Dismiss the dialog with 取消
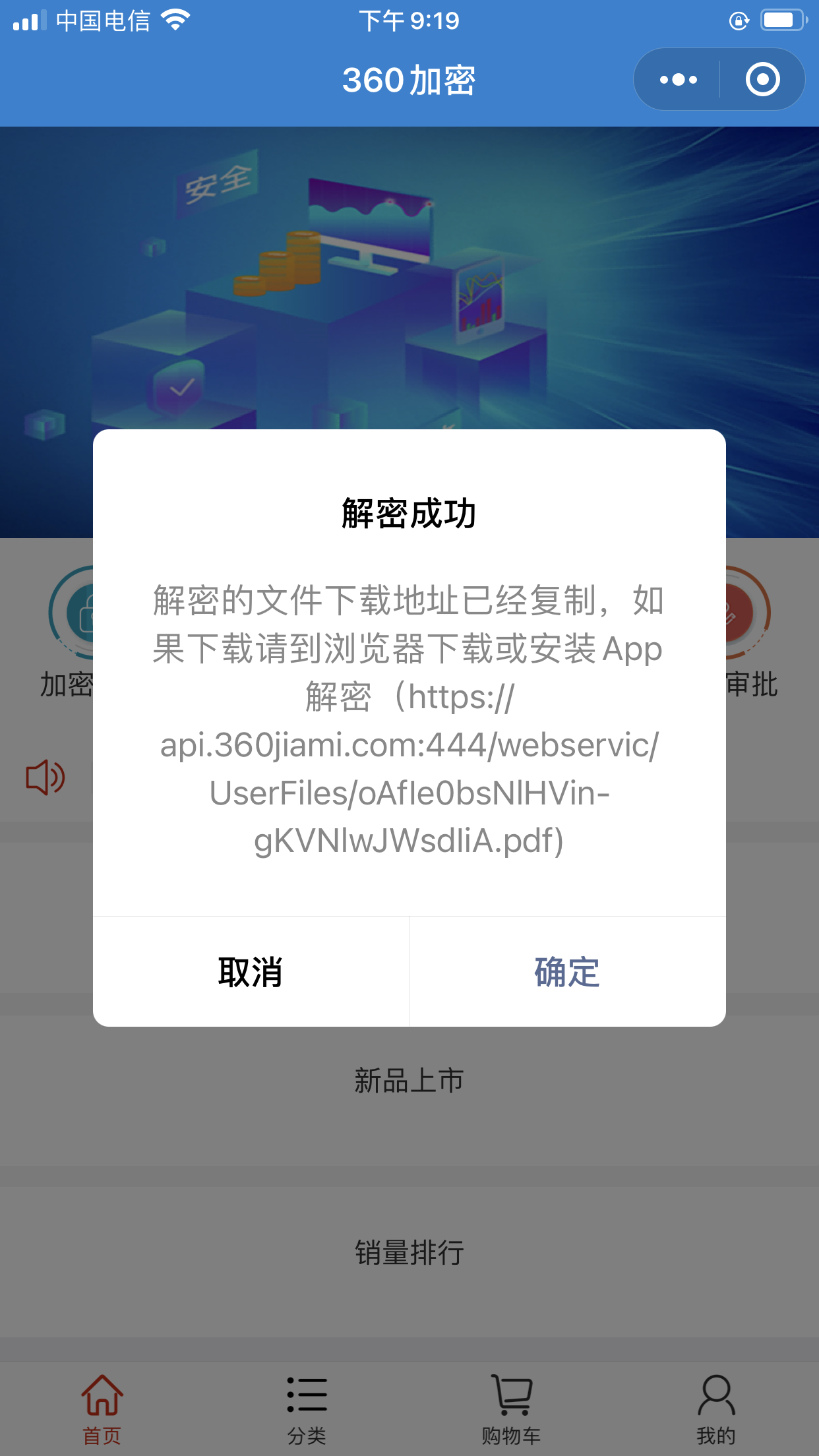The height and width of the screenshot is (1456, 819). coord(251,971)
